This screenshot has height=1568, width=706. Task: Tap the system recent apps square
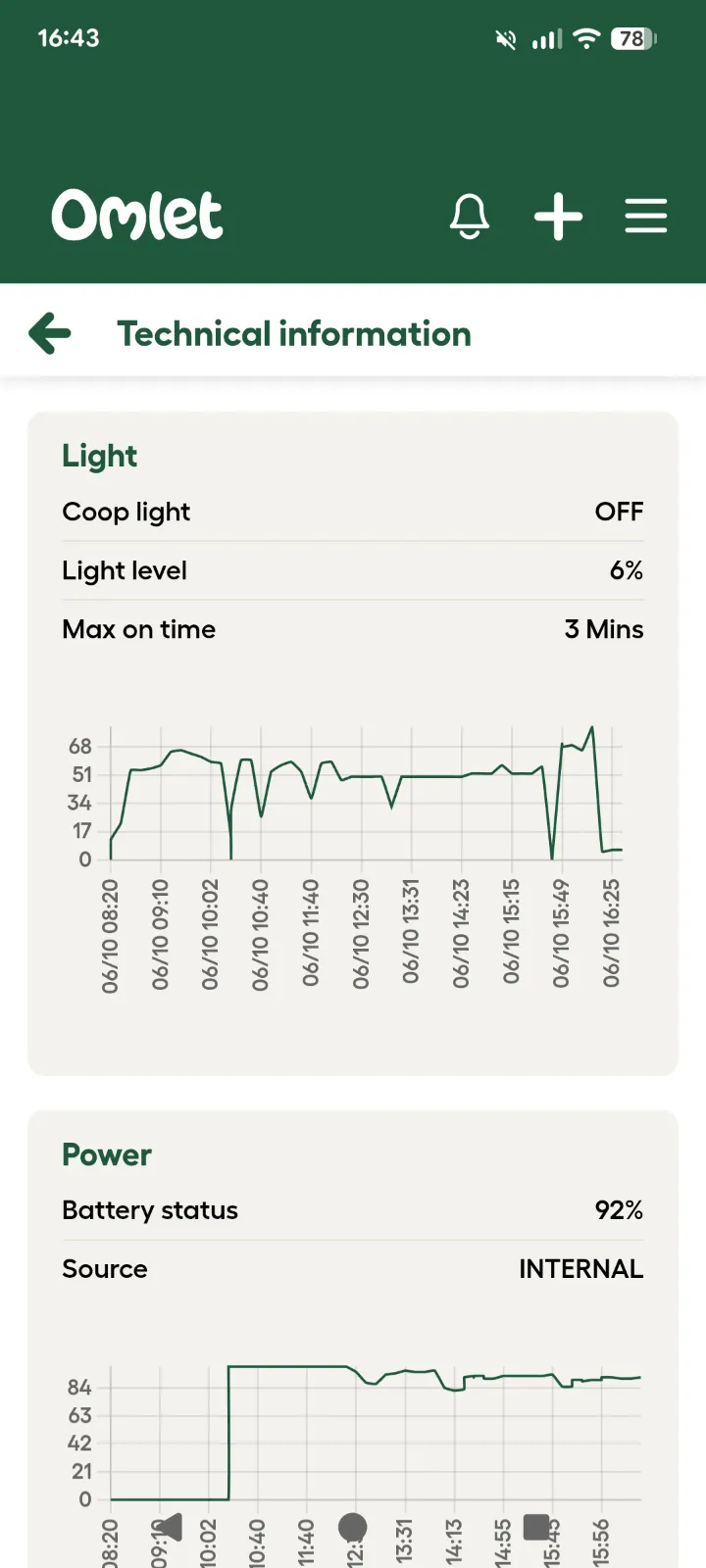536,1527
